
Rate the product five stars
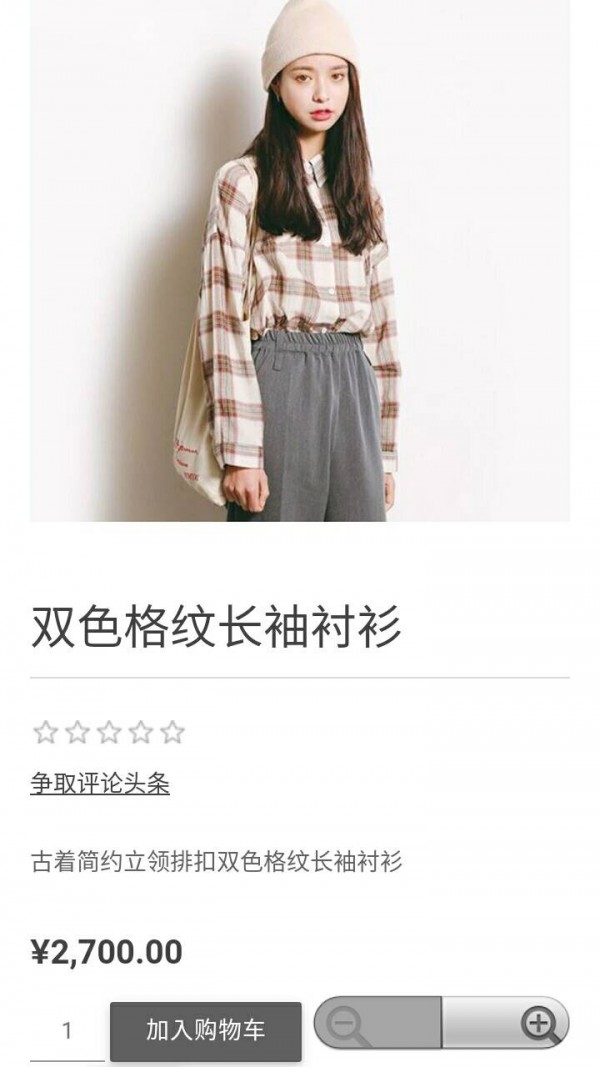click(173, 733)
